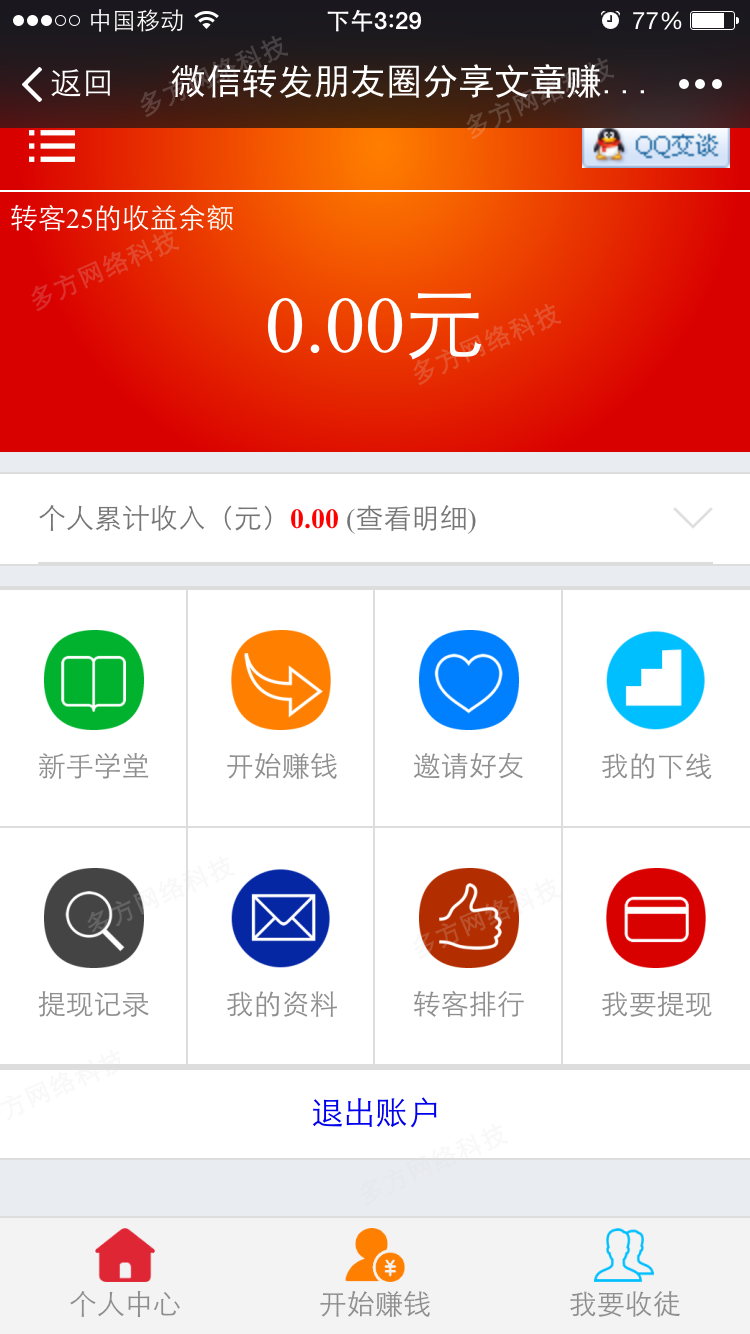Click the 我要提现 red card icon
The image size is (750, 1334).
(656, 917)
